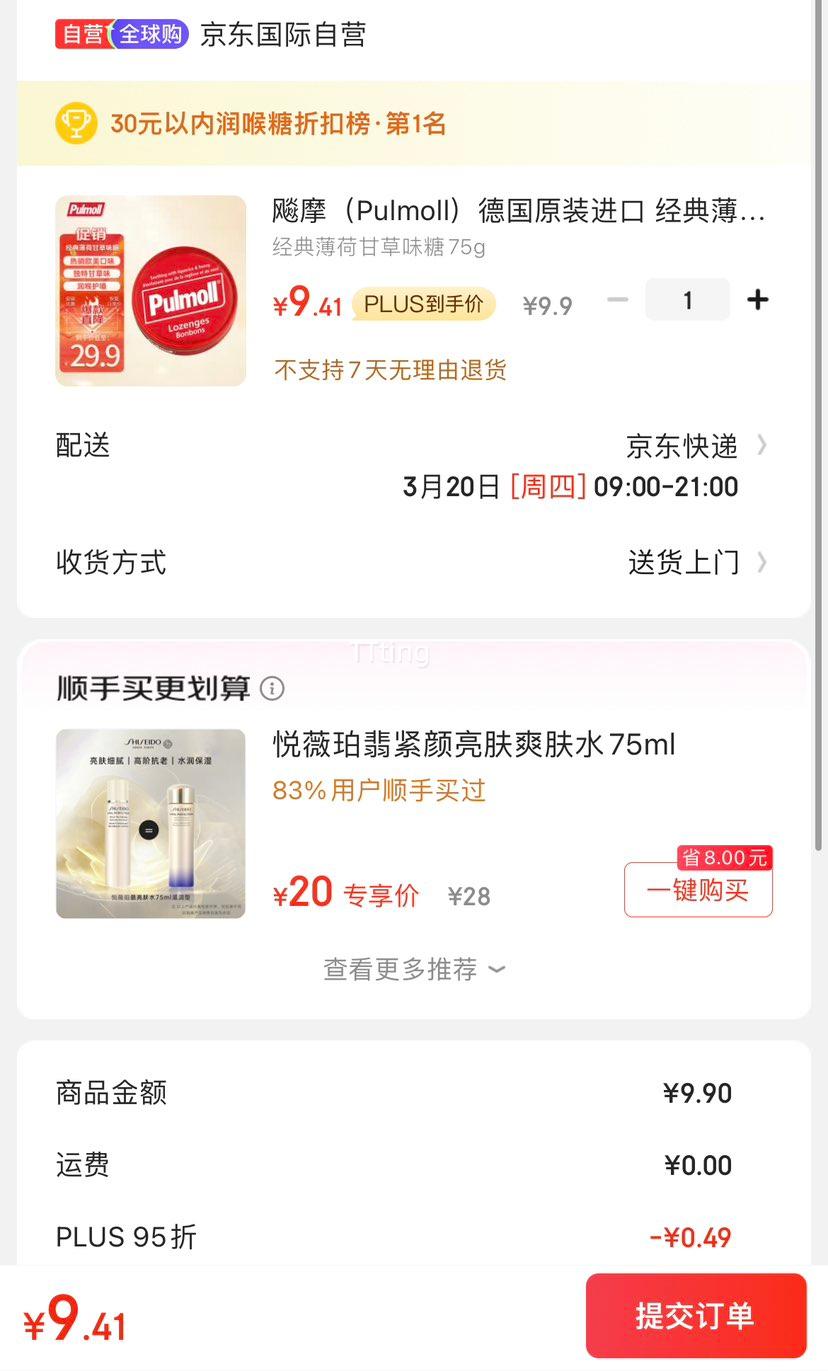Click the quantity input showing 1
This screenshot has width=828, height=1371.
point(687,299)
